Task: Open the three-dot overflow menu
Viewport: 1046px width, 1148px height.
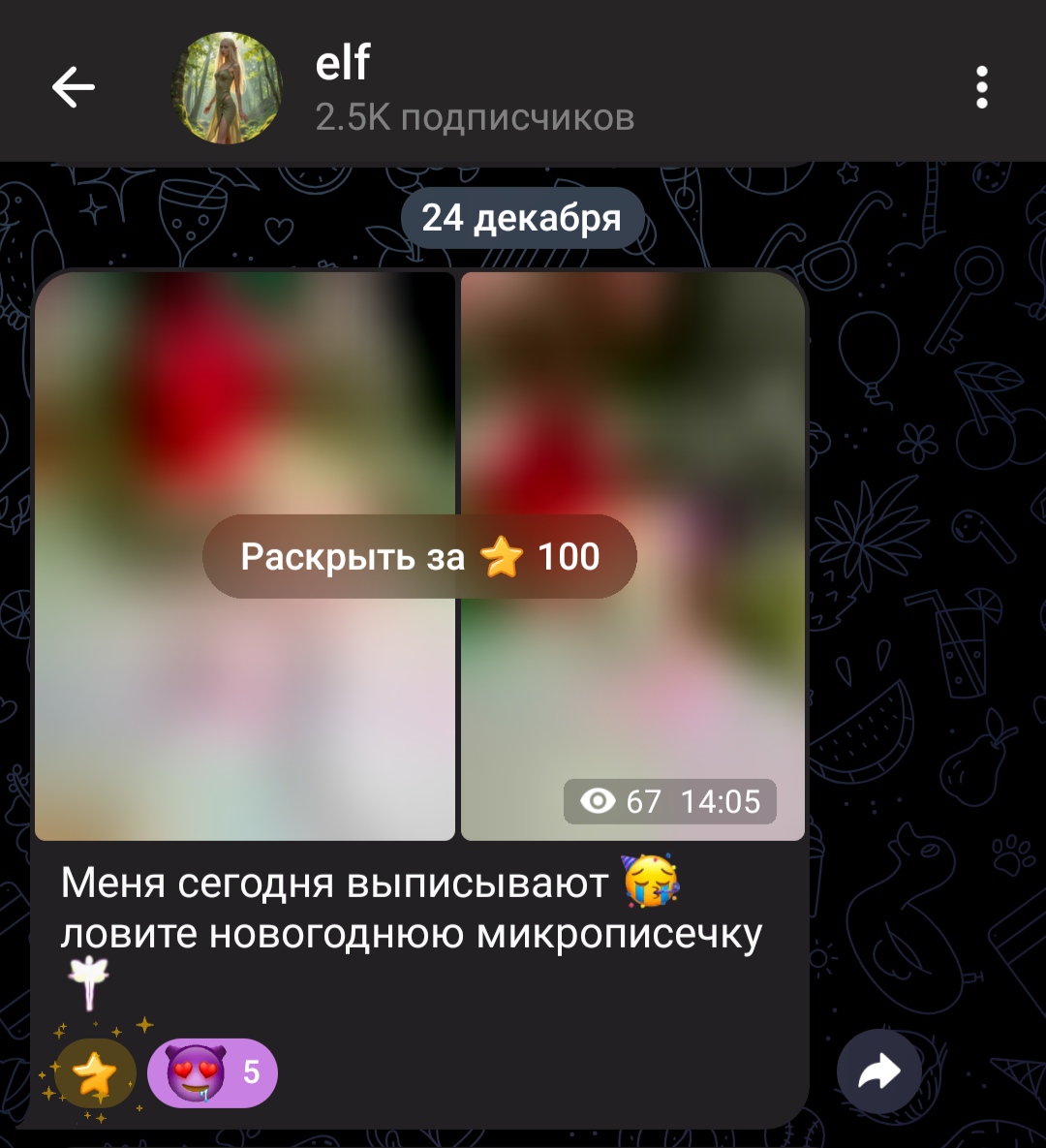Action: [x=981, y=88]
